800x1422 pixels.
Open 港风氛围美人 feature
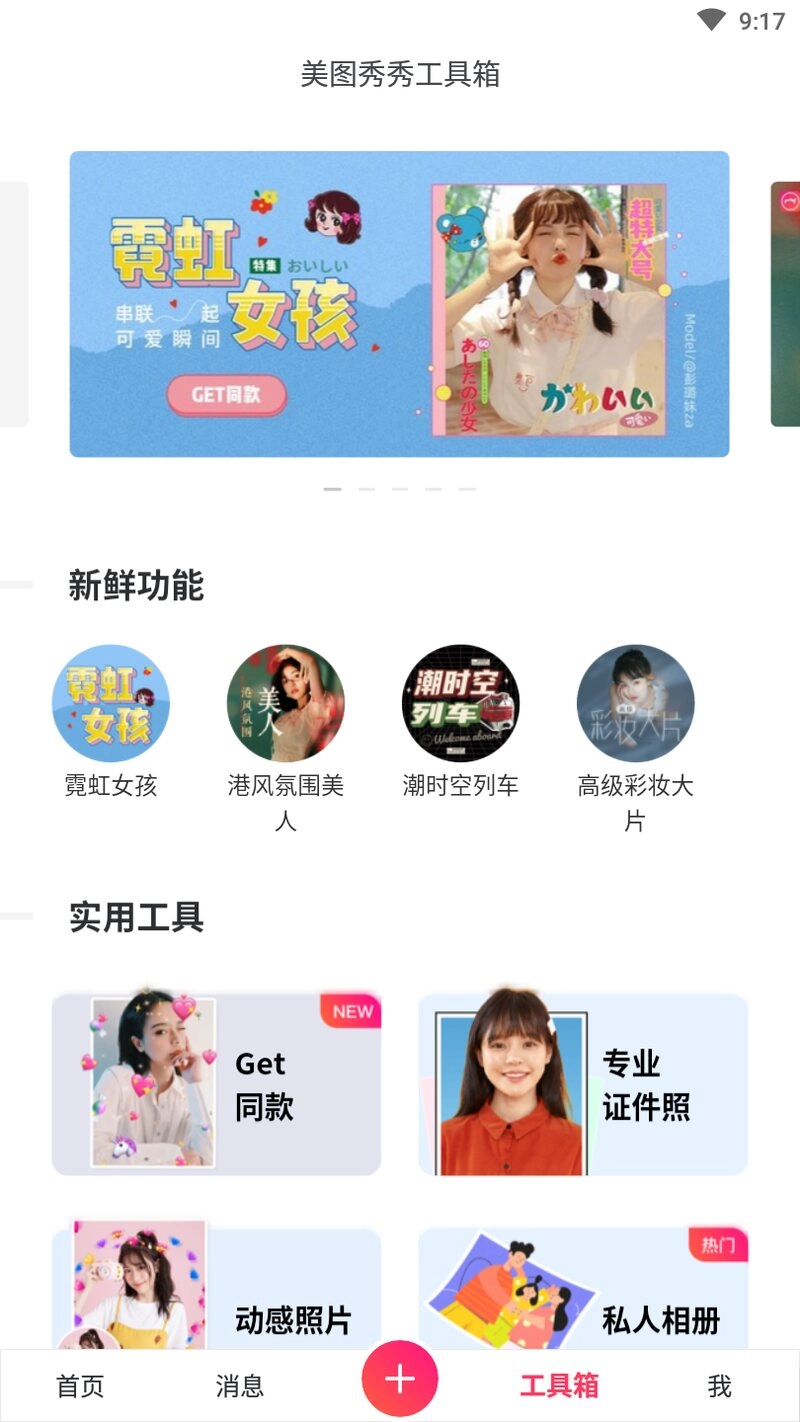(286, 704)
